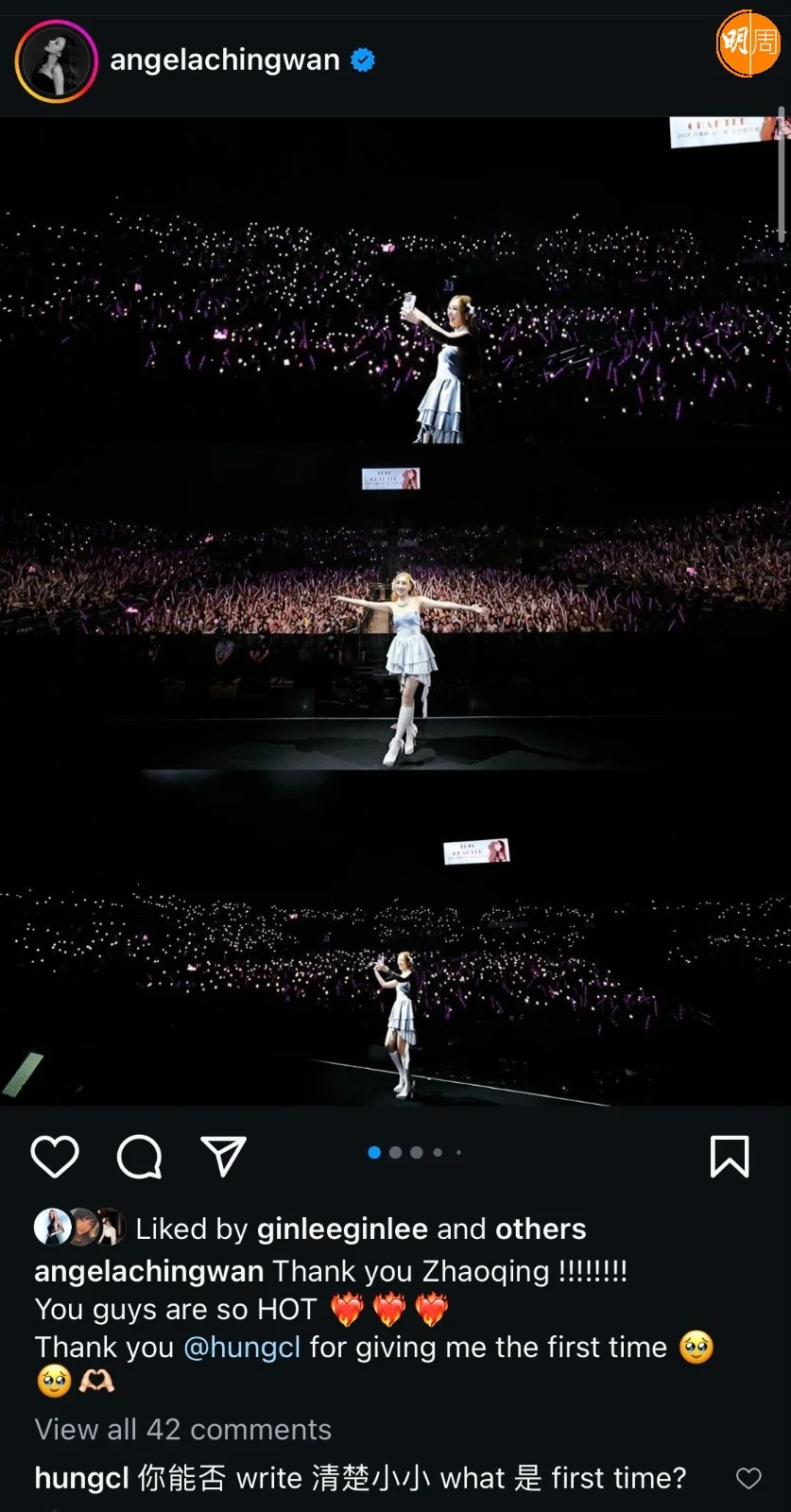The width and height of the screenshot is (791, 1512).
Task: Open the comment bubble under the post
Action: (x=139, y=1156)
